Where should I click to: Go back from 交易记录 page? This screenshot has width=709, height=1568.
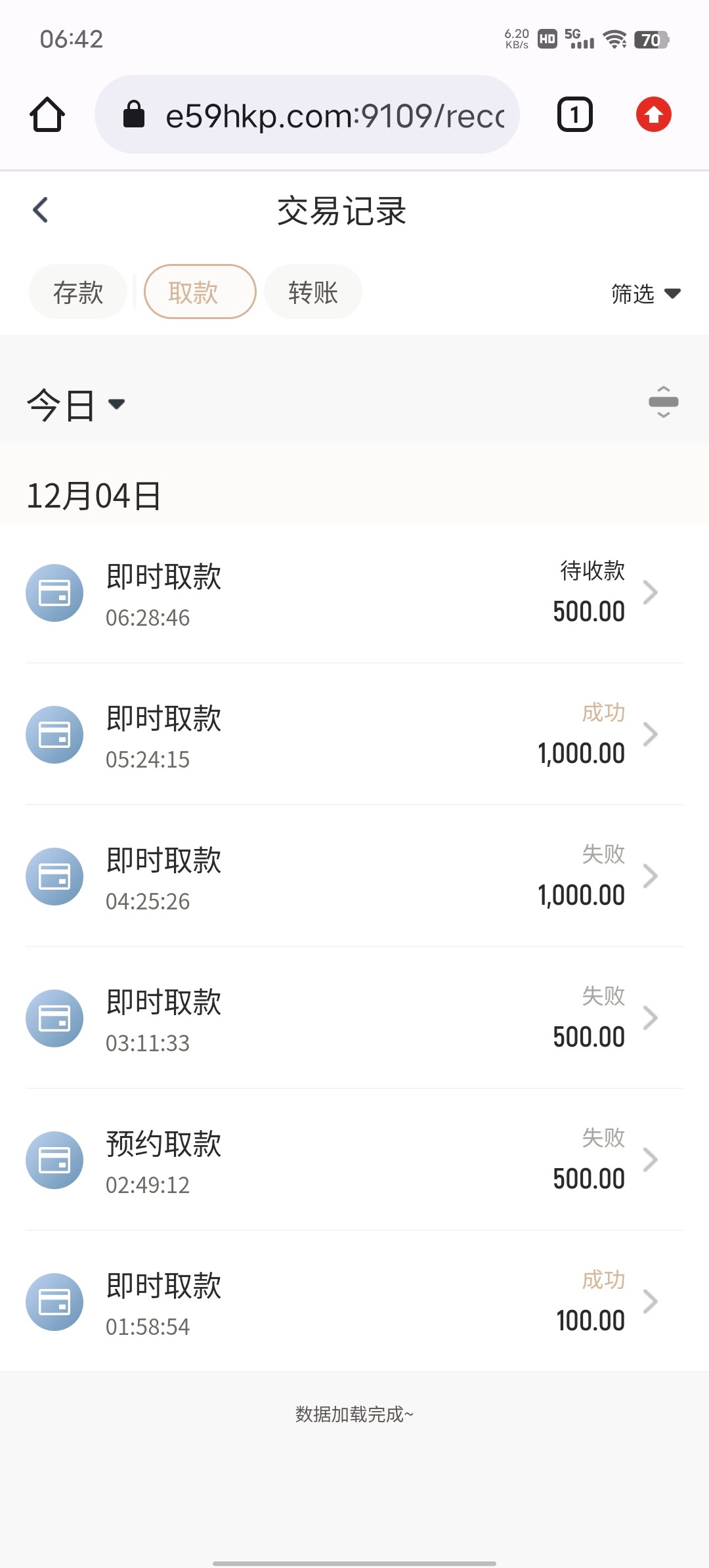pos(41,210)
